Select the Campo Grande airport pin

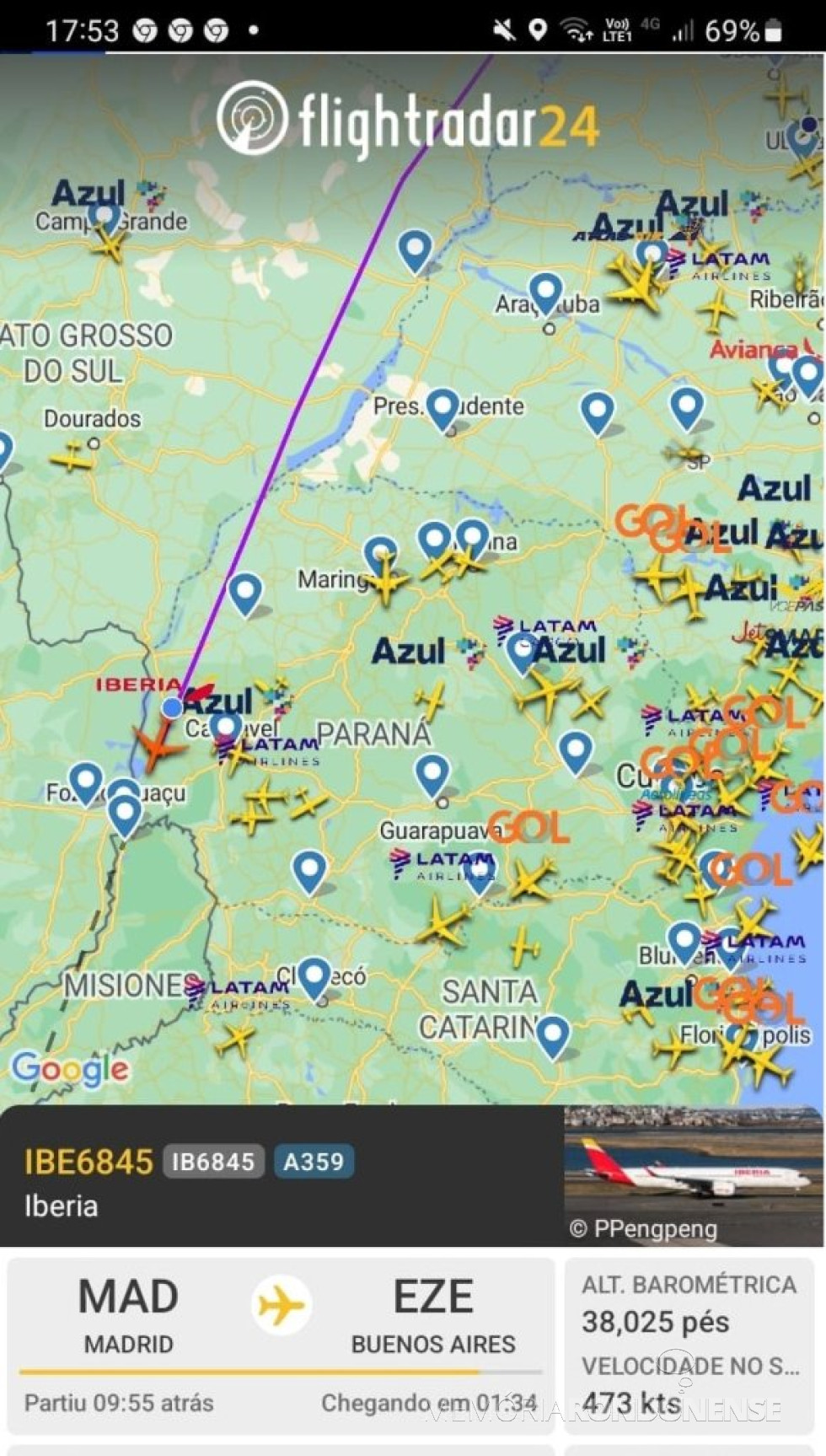pos(105,216)
